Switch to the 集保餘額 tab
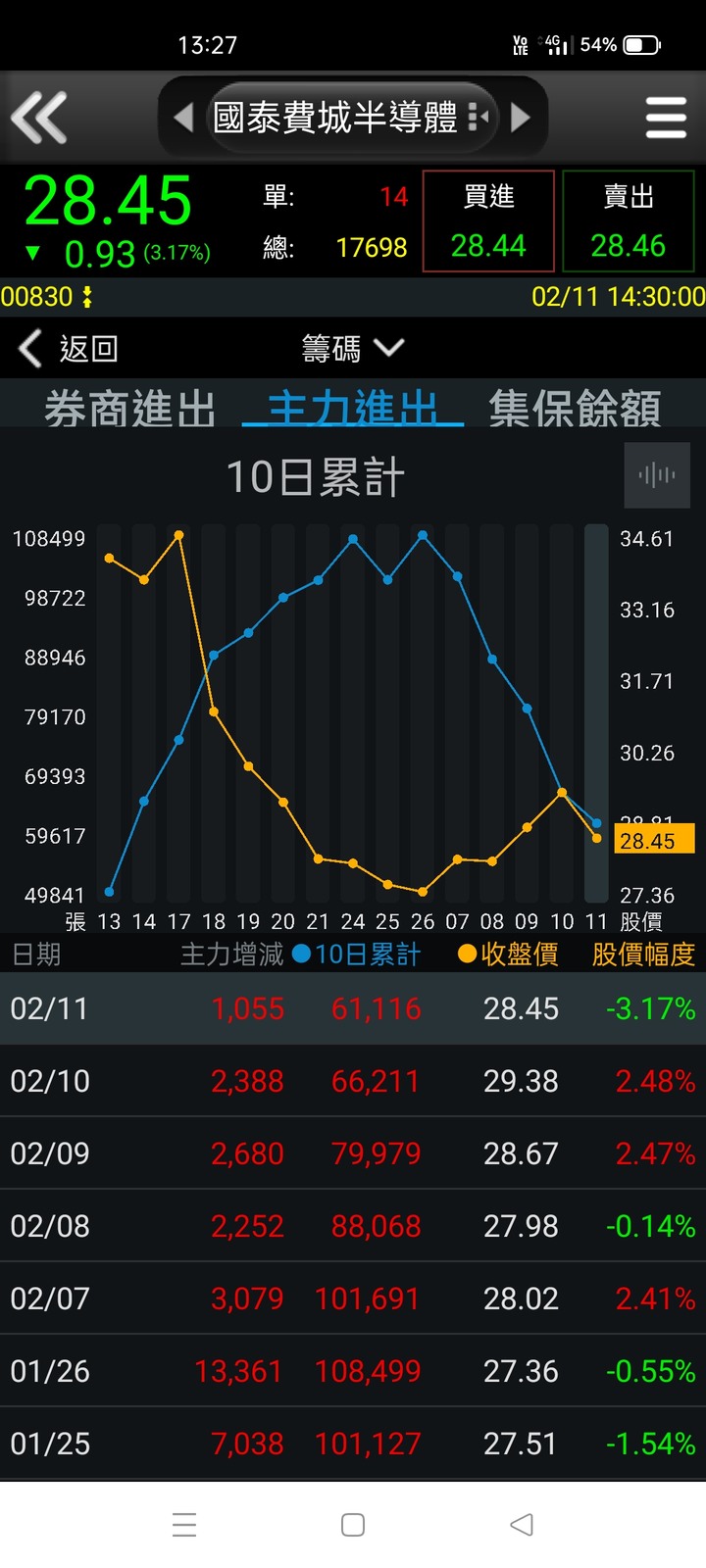Screen dimensions: 706x1568 [x=575, y=409]
